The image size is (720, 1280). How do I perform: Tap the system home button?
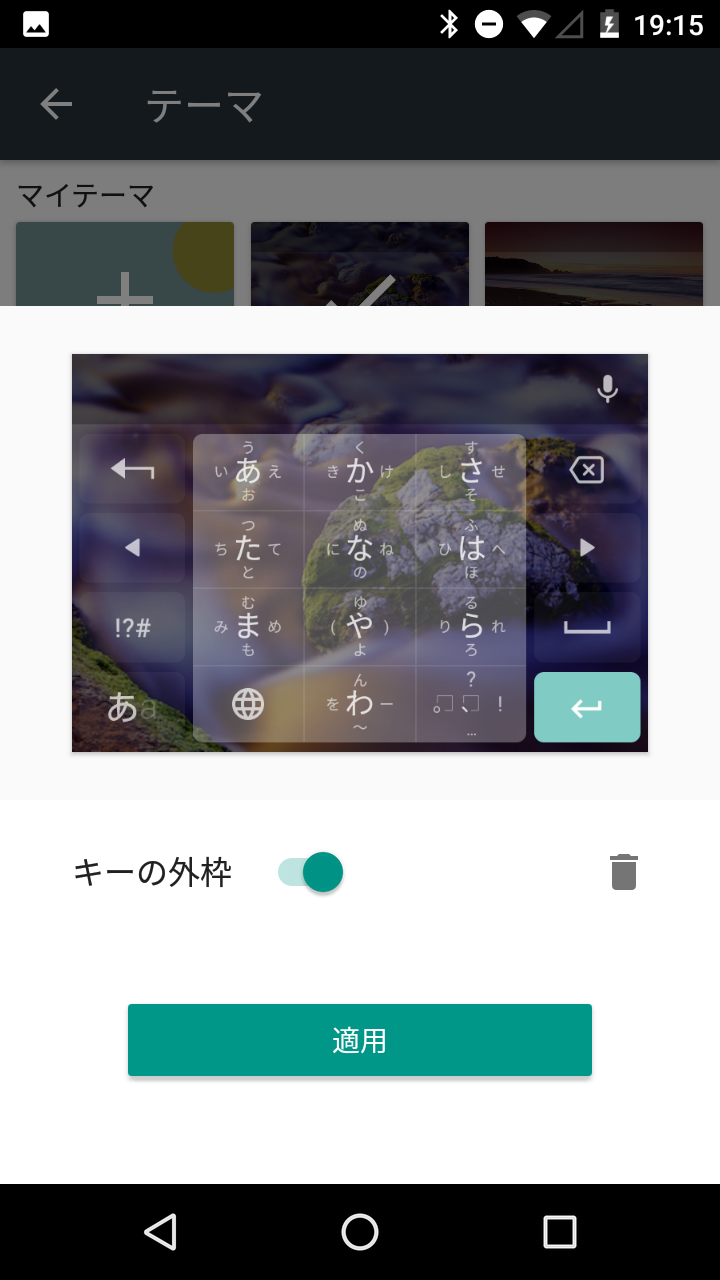click(360, 1232)
